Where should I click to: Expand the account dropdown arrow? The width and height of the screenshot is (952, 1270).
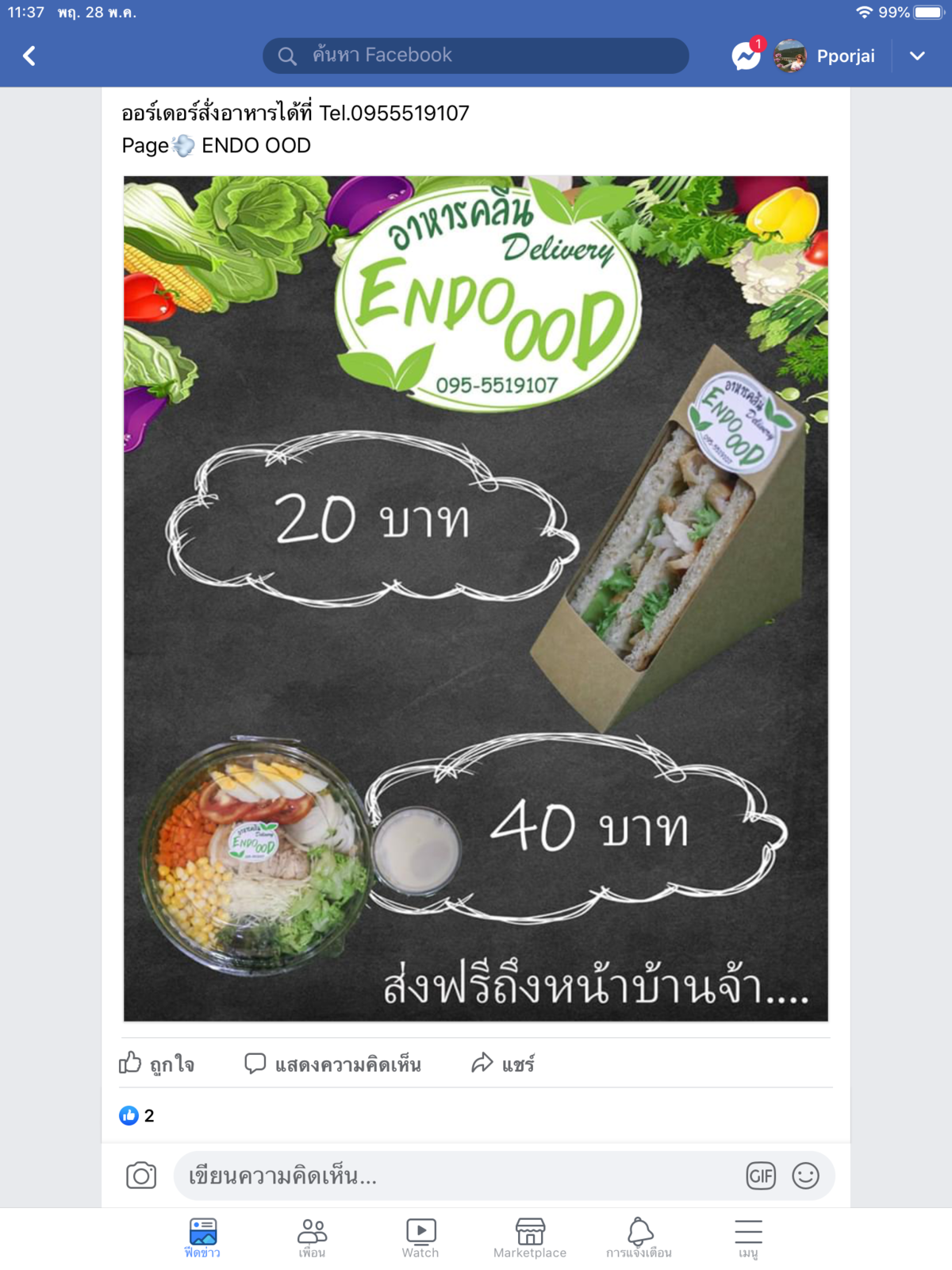click(x=917, y=56)
